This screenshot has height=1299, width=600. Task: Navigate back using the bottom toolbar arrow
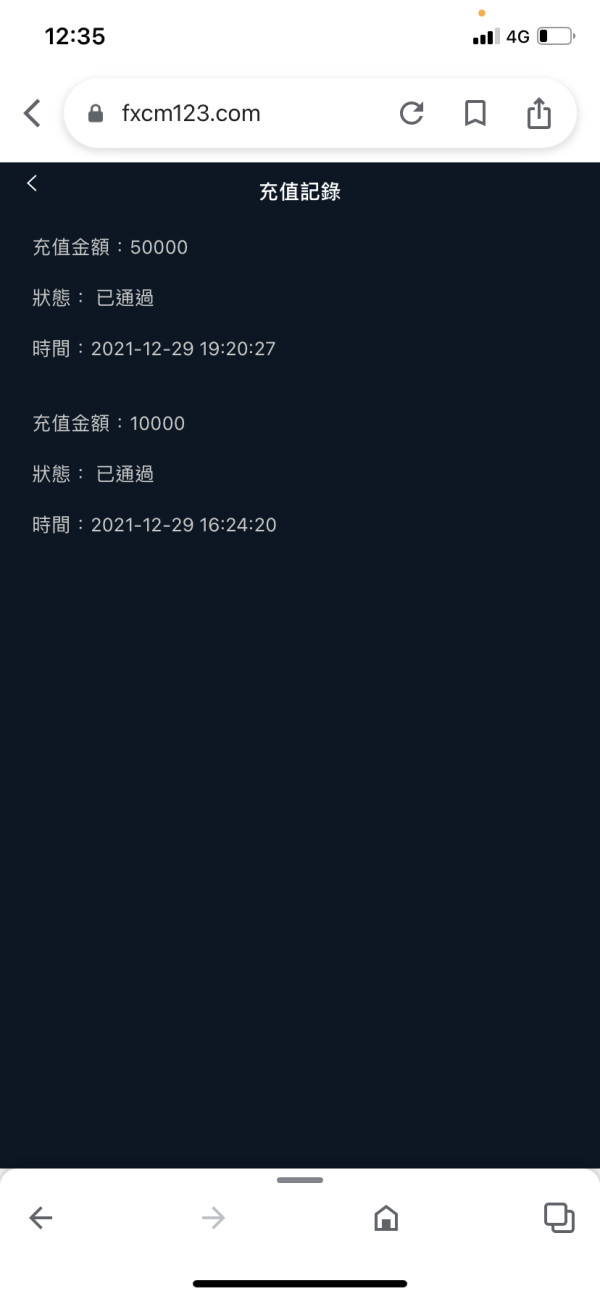coord(41,1217)
